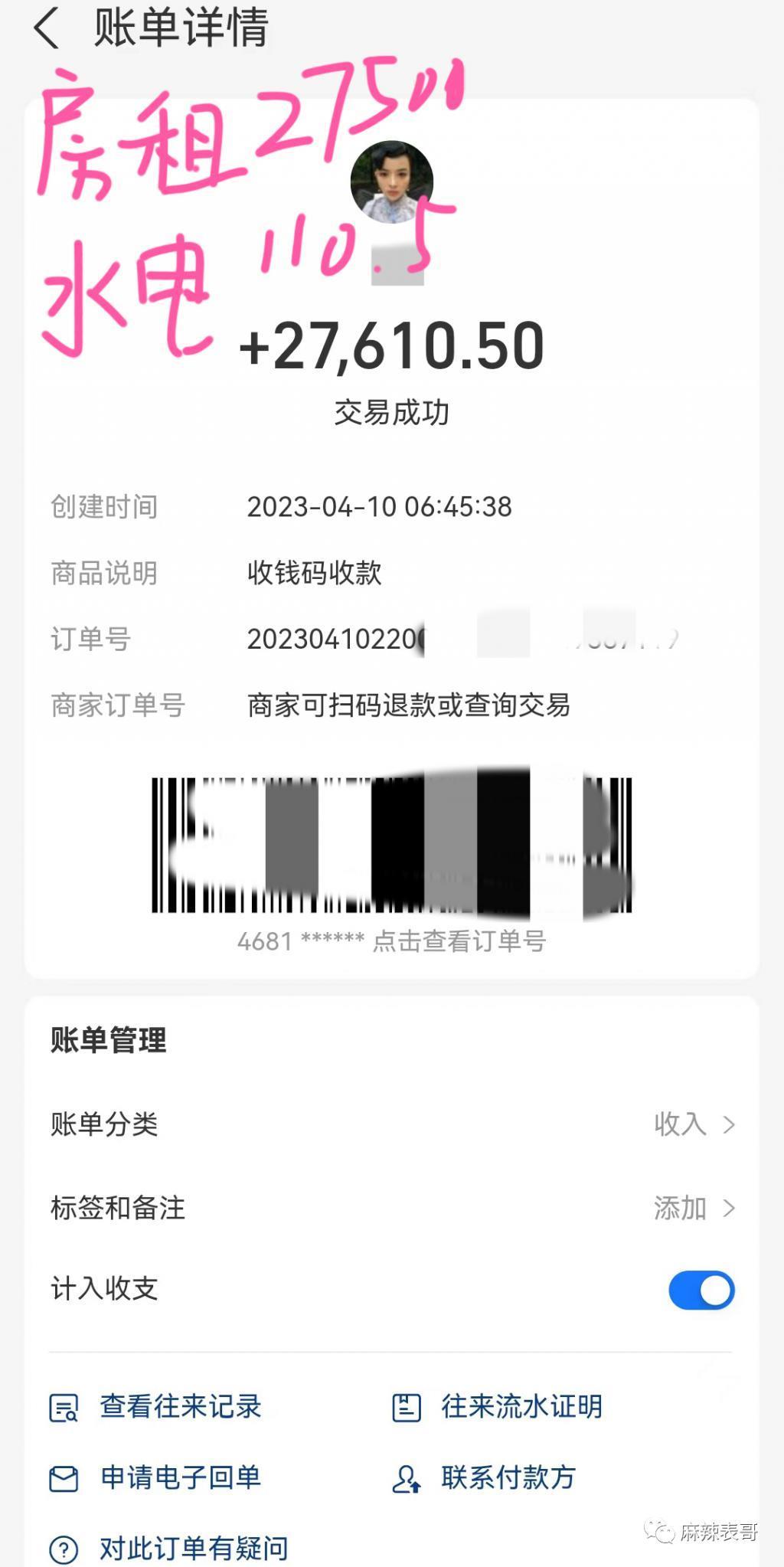The width and height of the screenshot is (784, 1567).
Task: Enable 计入收支 by tapping its switch
Action: click(x=701, y=1289)
